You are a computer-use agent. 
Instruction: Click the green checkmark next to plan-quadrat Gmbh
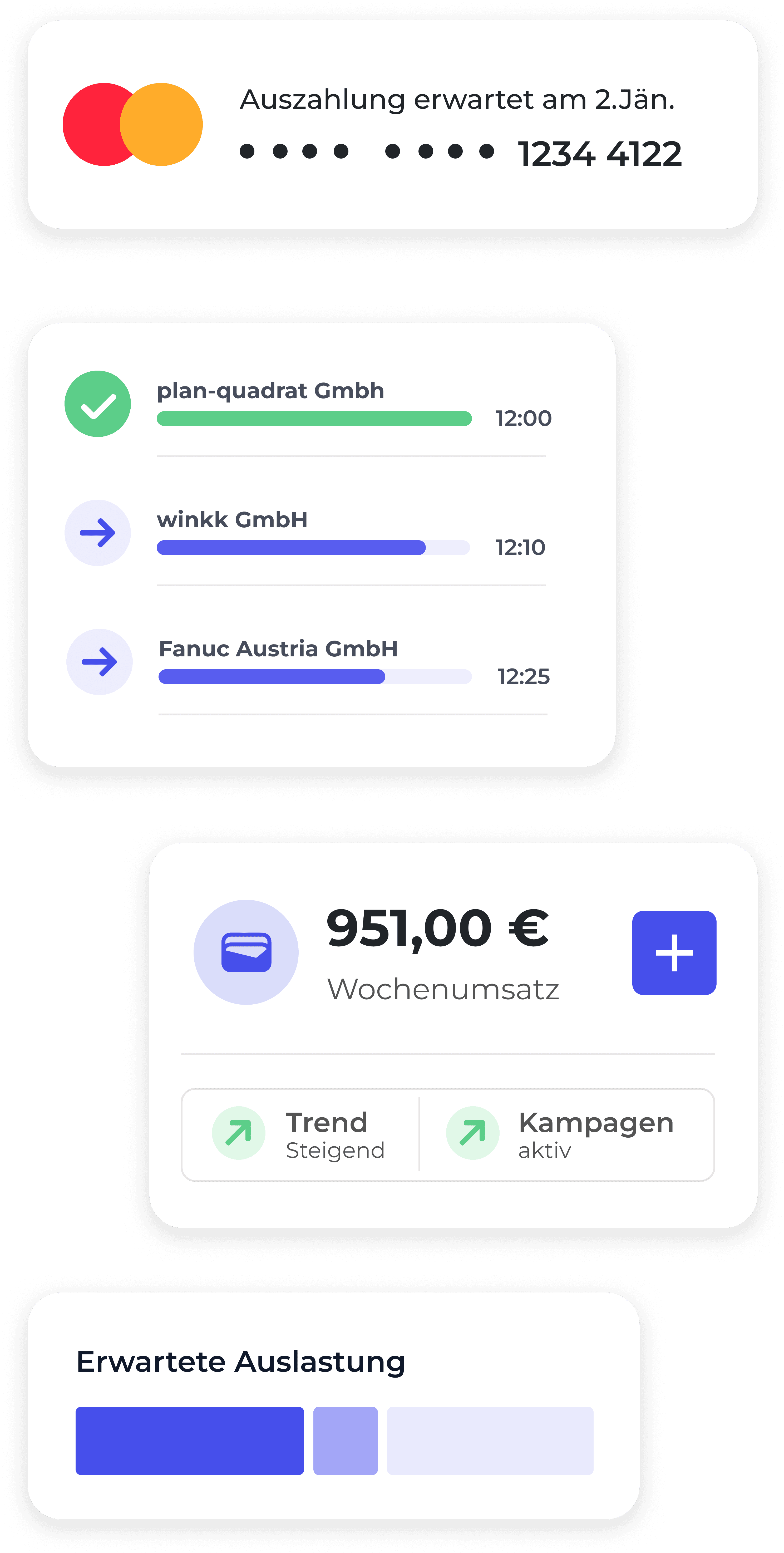(x=98, y=403)
